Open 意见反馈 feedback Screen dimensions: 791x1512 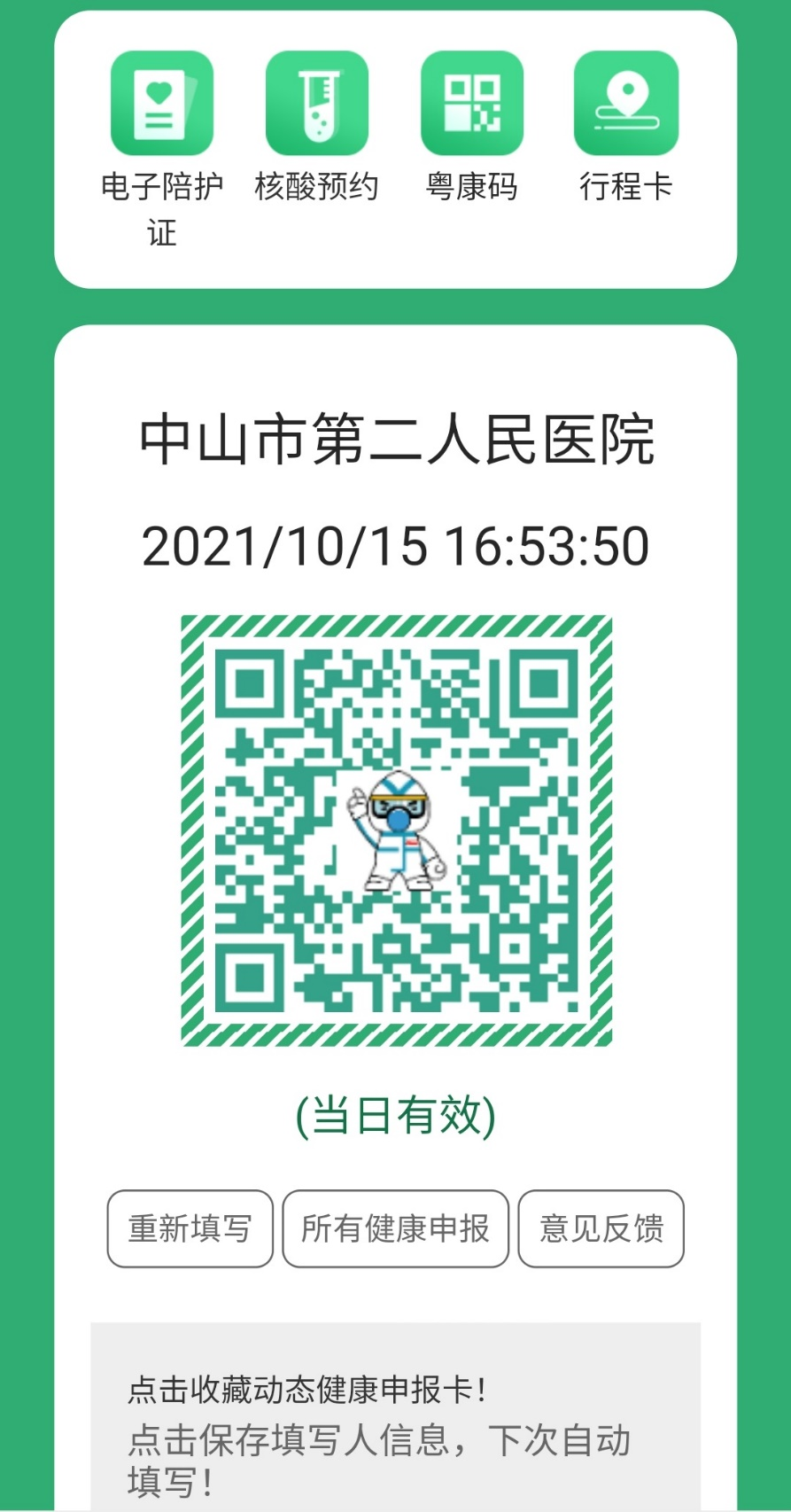(x=601, y=1228)
